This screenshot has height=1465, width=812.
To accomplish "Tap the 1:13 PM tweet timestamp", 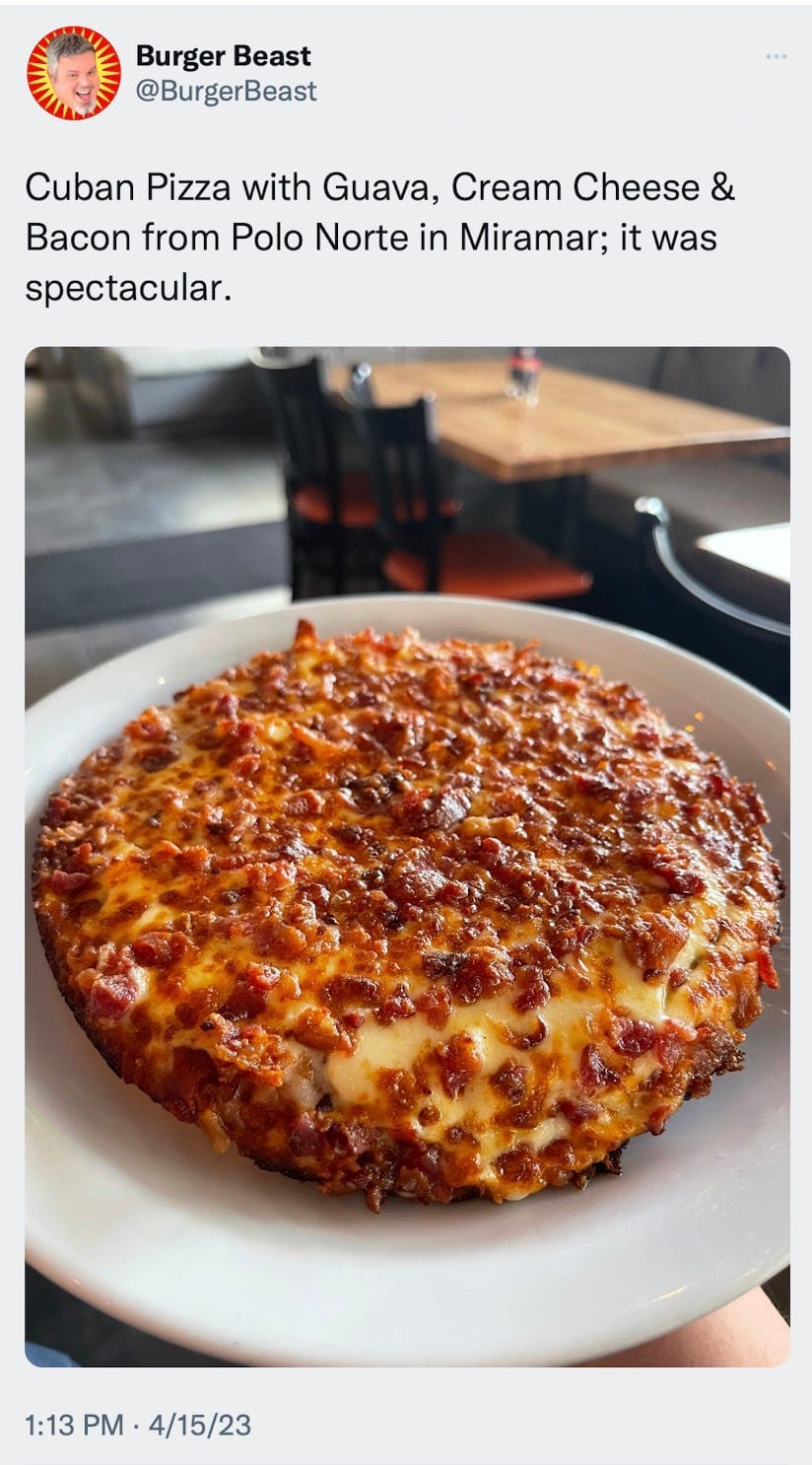I will click(x=138, y=1424).
